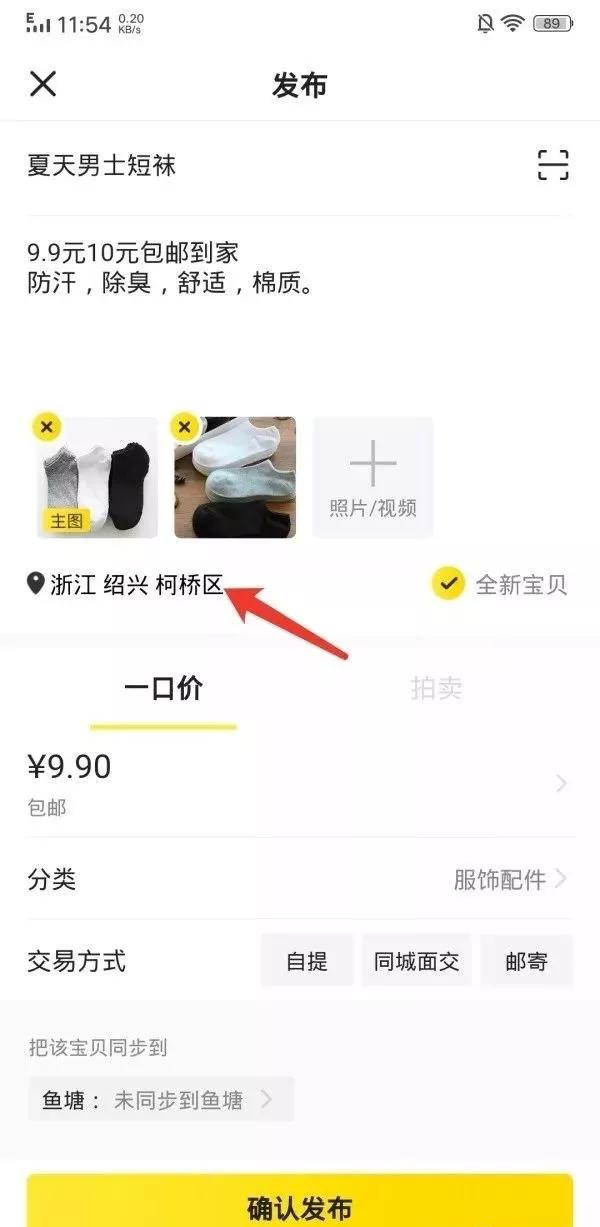Choose 自提 as trade method
This screenshot has width=600, height=1227.
pyautogui.click(x=307, y=962)
